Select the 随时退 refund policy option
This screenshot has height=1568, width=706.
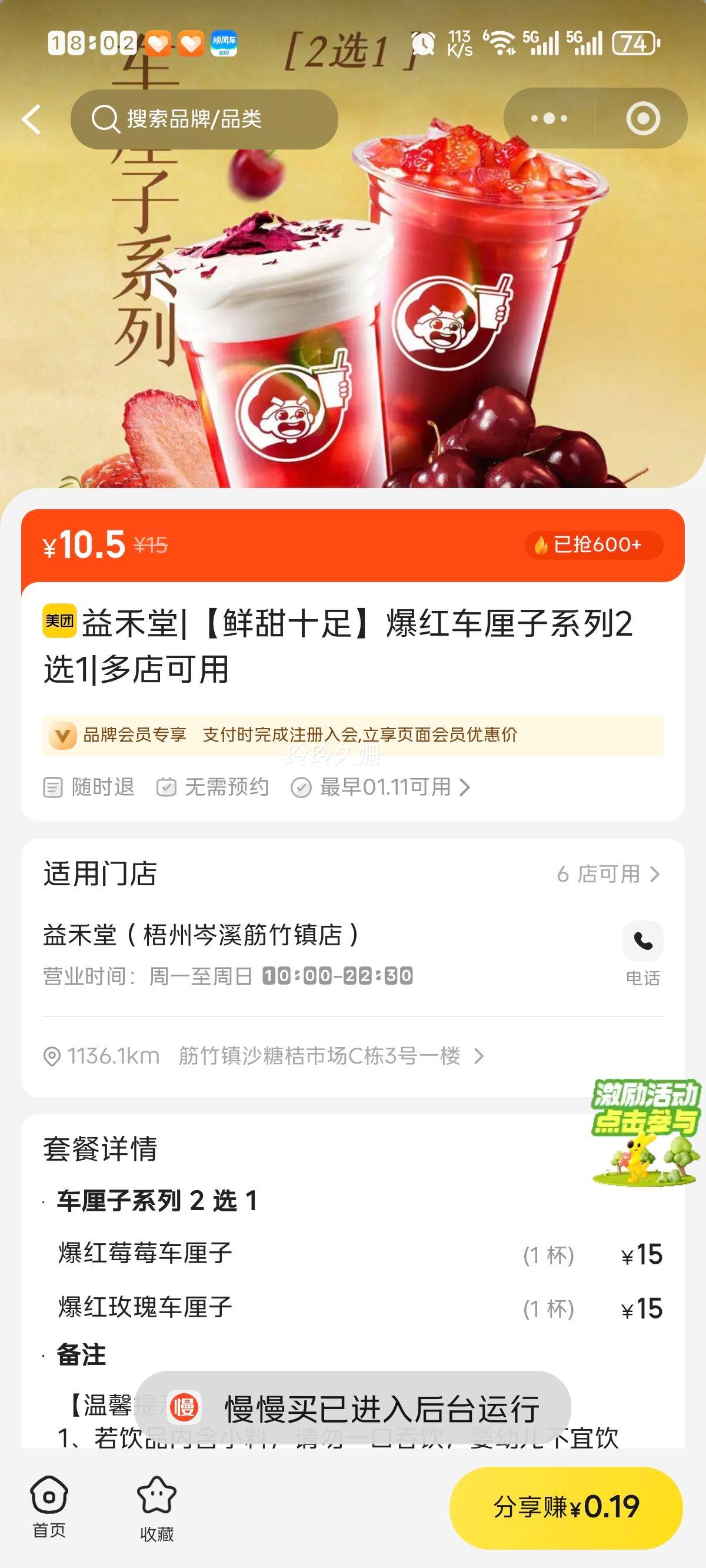pyautogui.click(x=90, y=788)
